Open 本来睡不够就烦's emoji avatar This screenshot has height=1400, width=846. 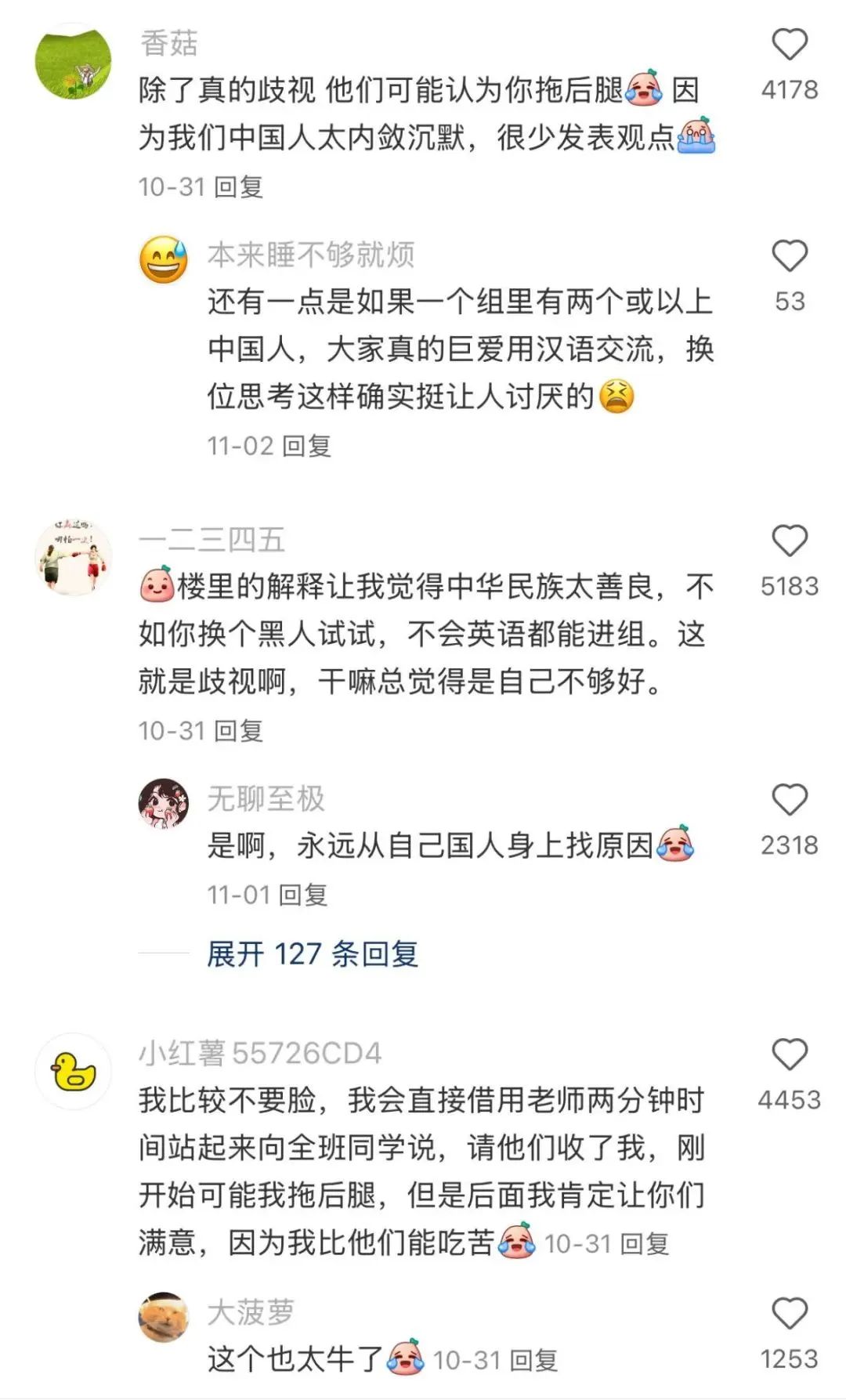pyautogui.click(x=164, y=259)
